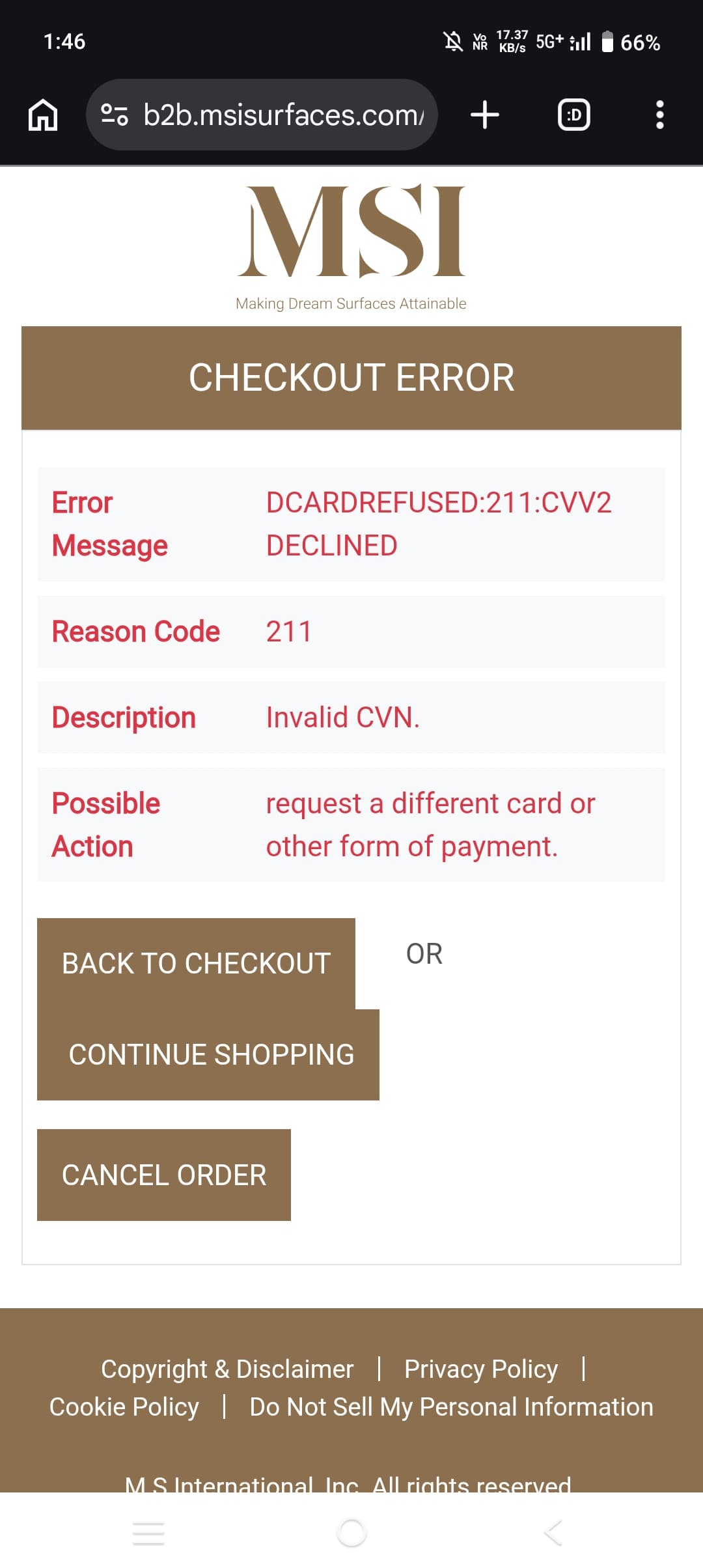Open Copyright & Disclaimer link
This screenshot has height=1568, width=703.
click(x=227, y=1369)
